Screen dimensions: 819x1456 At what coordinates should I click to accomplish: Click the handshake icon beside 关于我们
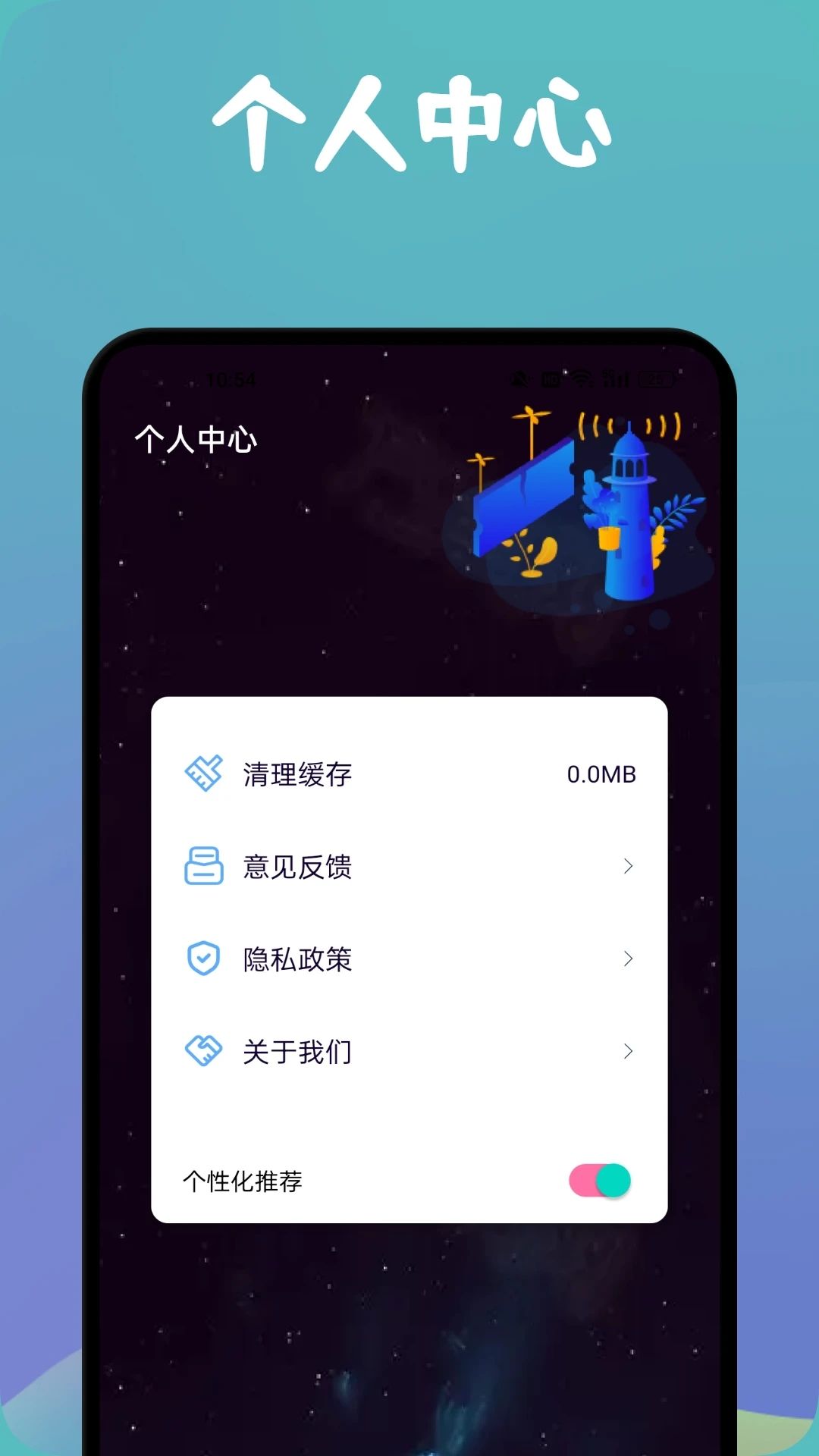202,1050
